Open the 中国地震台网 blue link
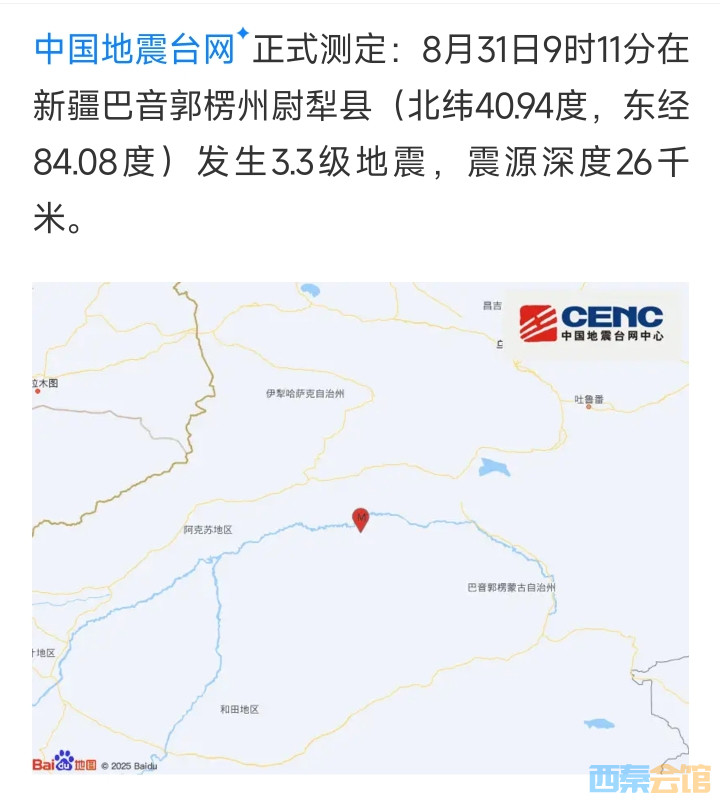The image size is (720, 801). (x=134, y=47)
